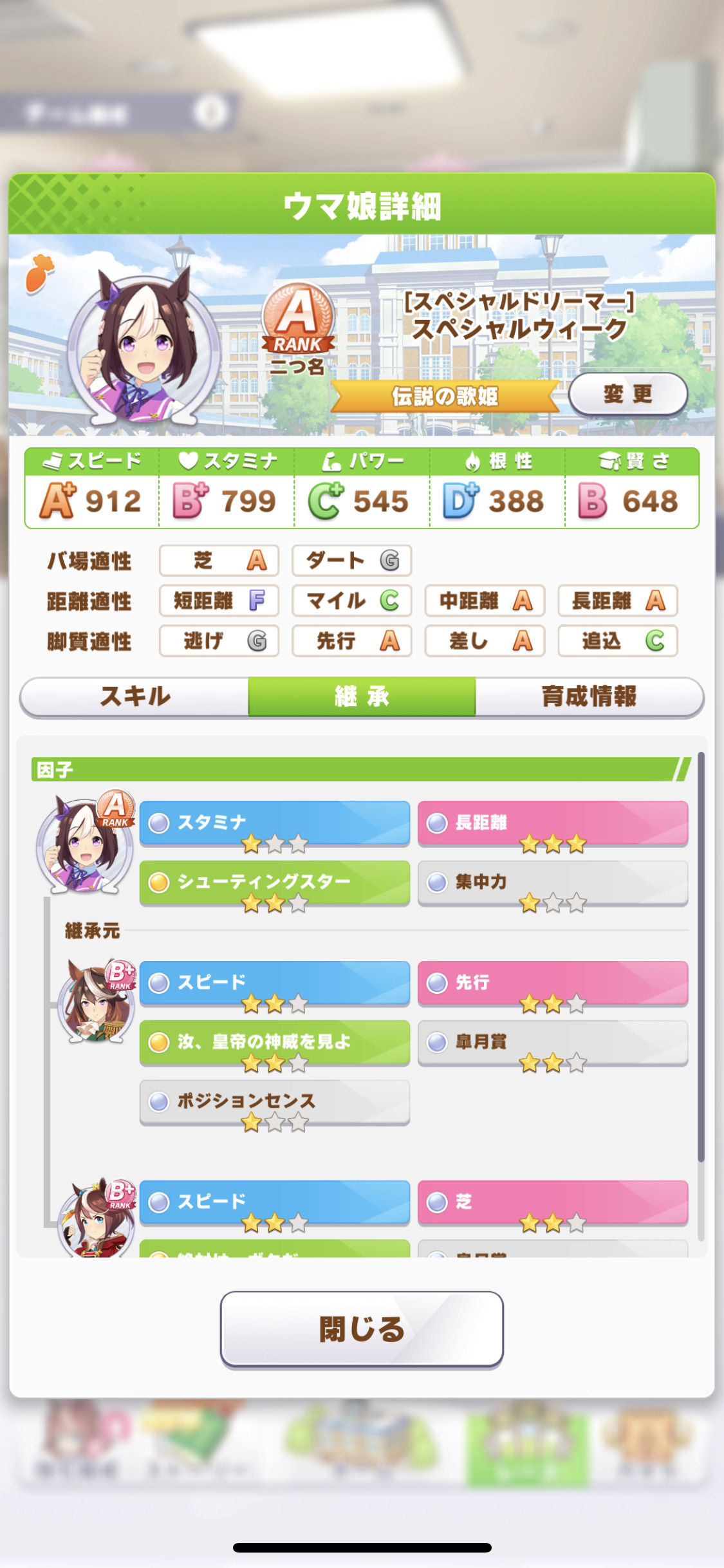
Task: Switch to the スキル tab
Action: pos(135,696)
